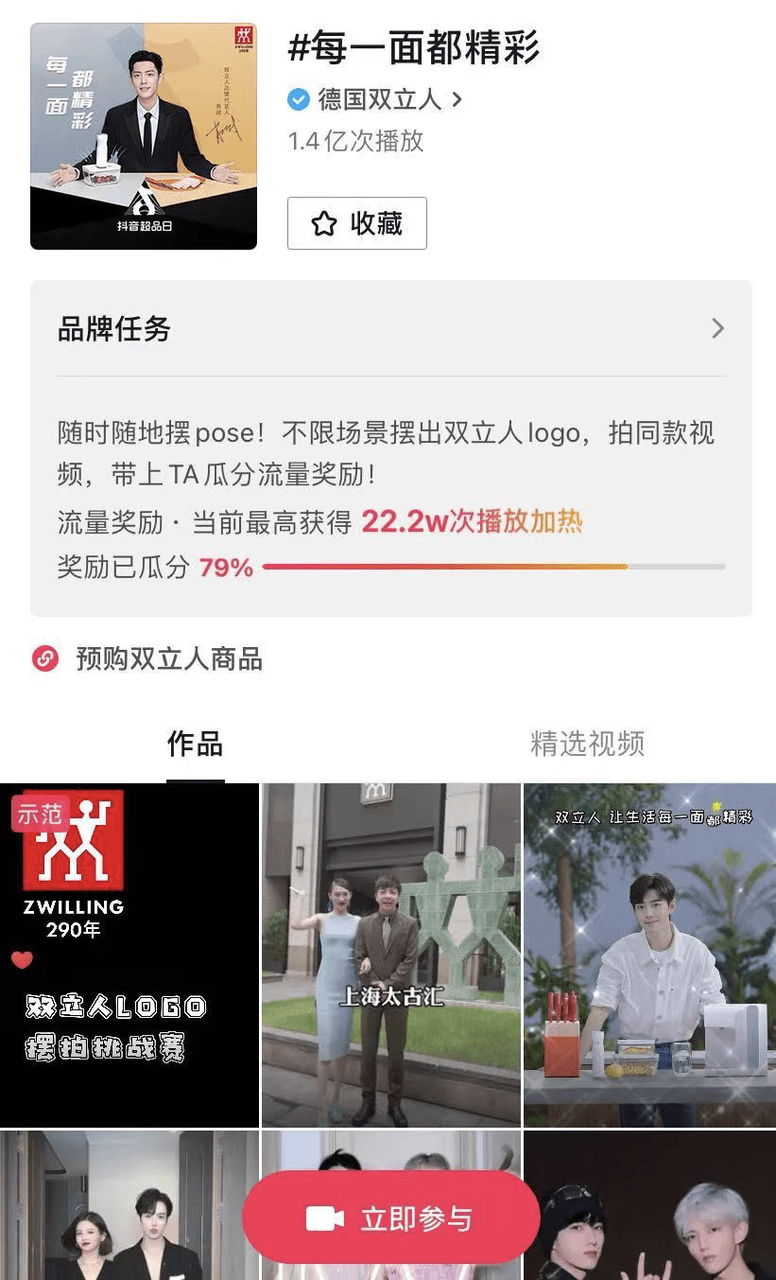Play the 上海太古汇 video
The width and height of the screenshot is (776, 1280).
(x=391, y=955)
